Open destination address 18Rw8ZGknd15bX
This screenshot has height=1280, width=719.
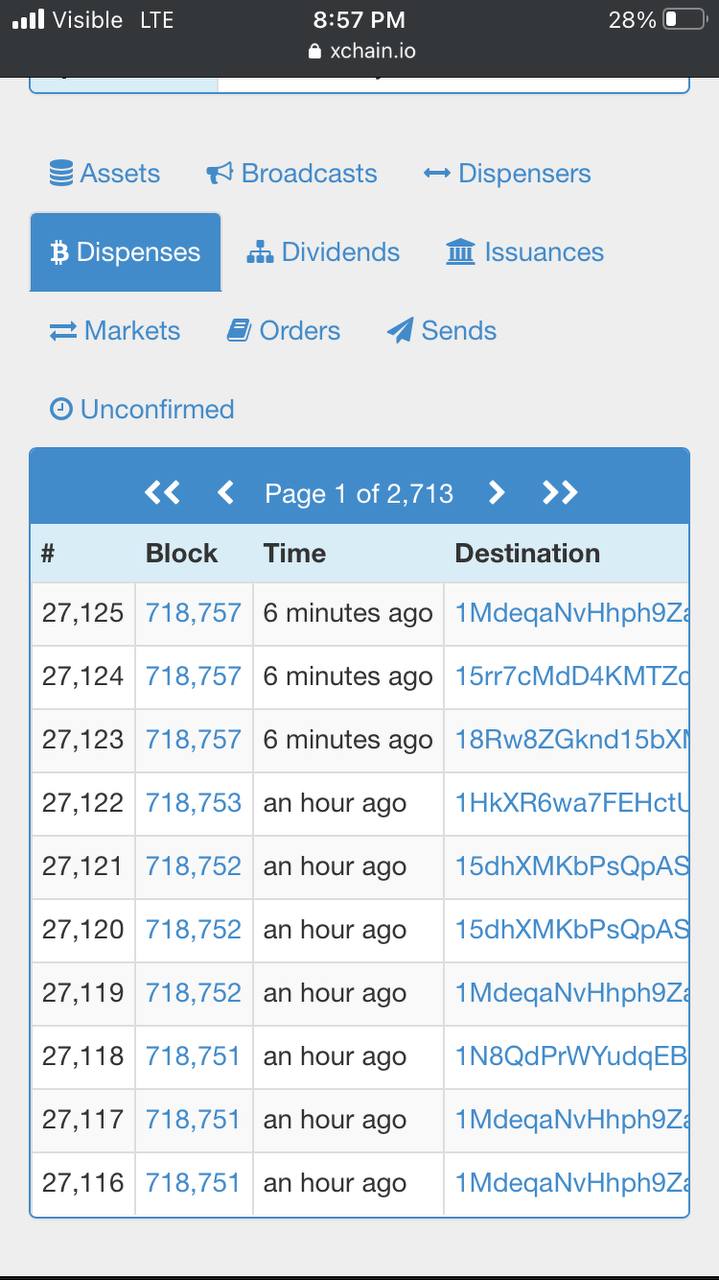coord(571,740)
